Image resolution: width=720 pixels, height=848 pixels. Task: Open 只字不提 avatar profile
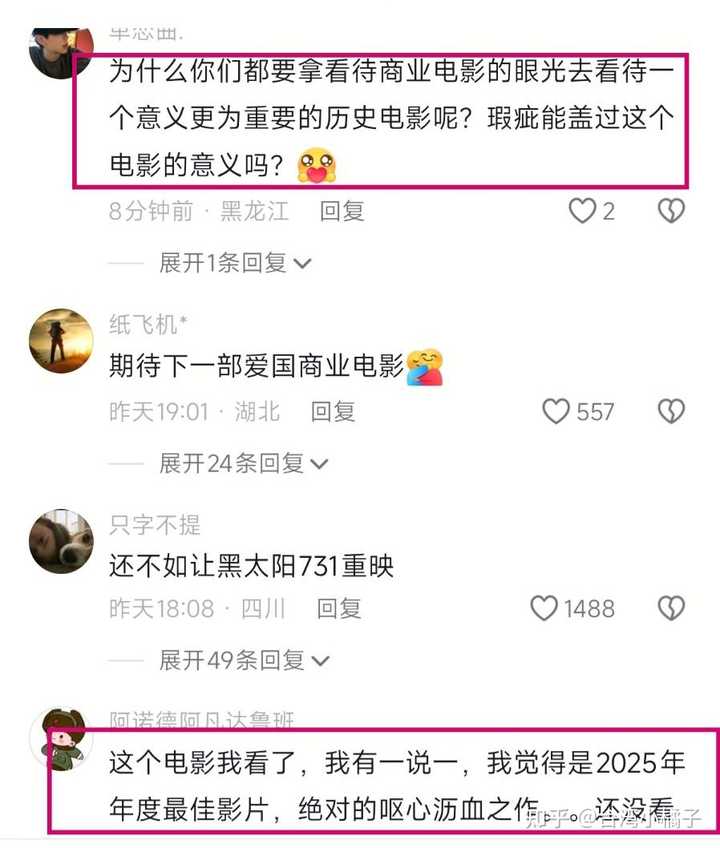click(61, 541)
